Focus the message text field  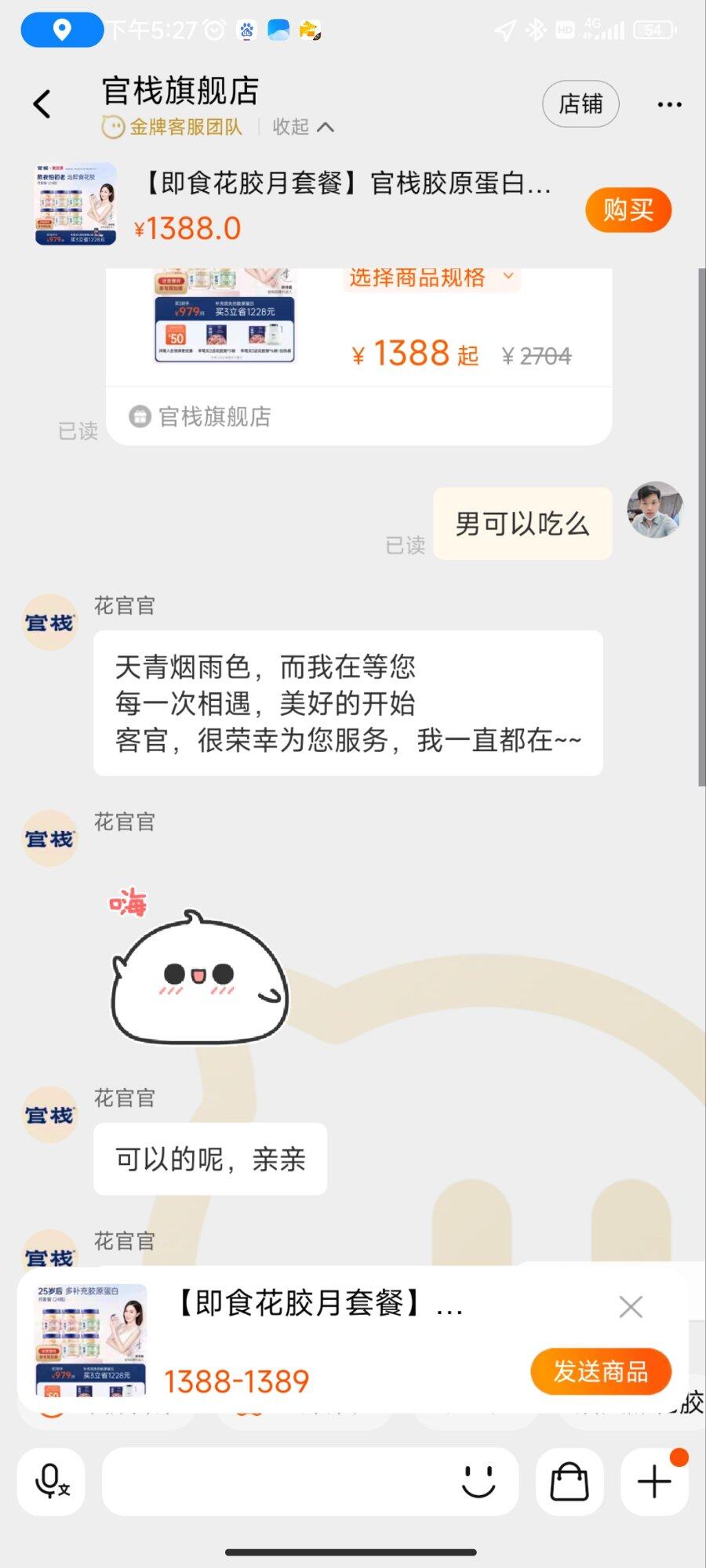[x=275, y=1481]
